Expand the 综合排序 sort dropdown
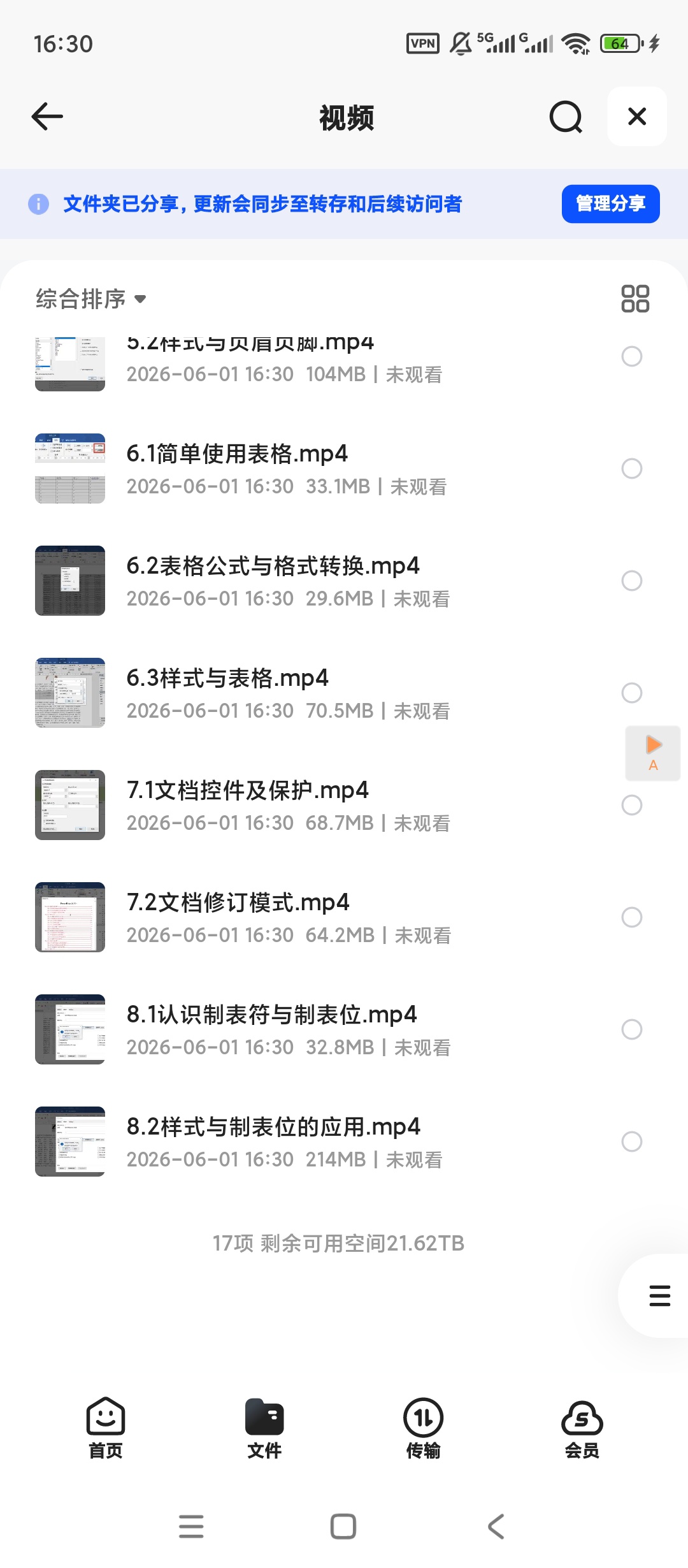This screenshot has height=1568, width=688. click(x=91, y=299)
